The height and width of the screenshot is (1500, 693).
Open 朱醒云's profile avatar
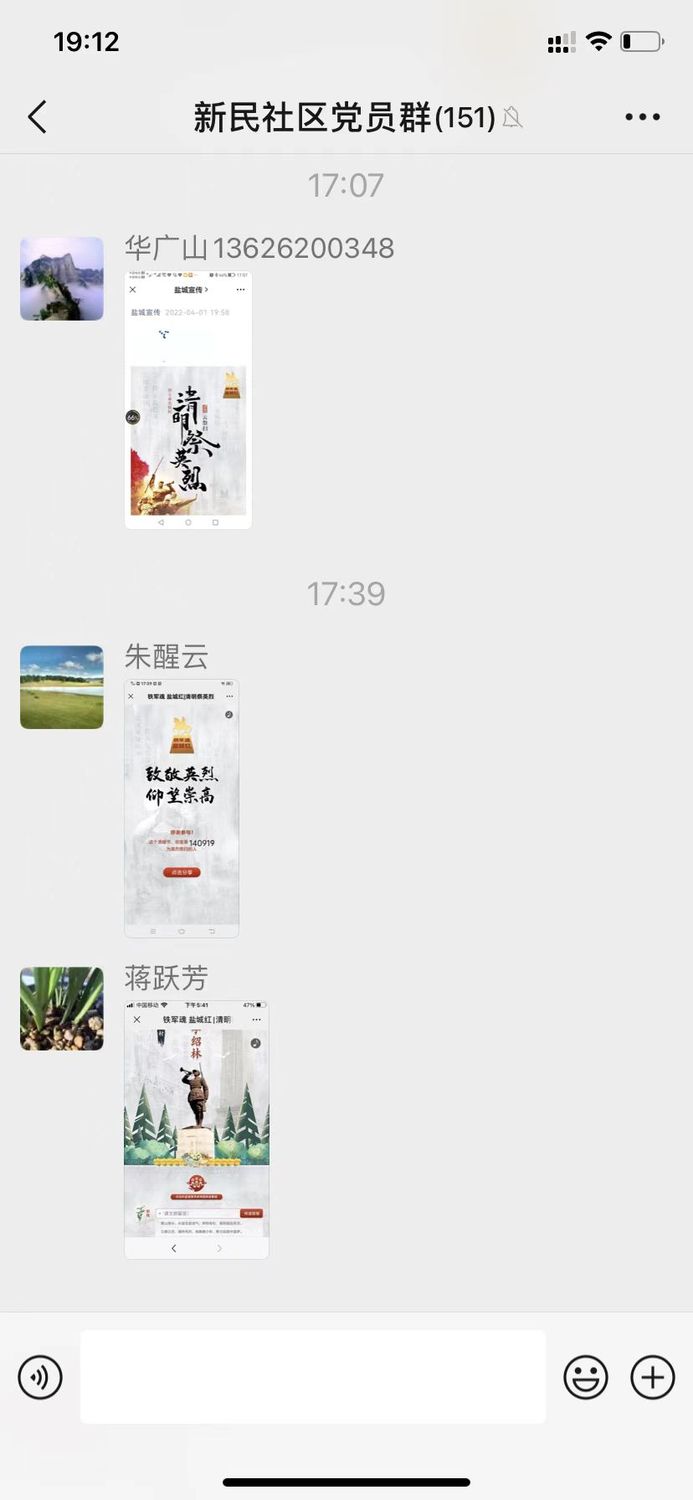coord(62,687)
